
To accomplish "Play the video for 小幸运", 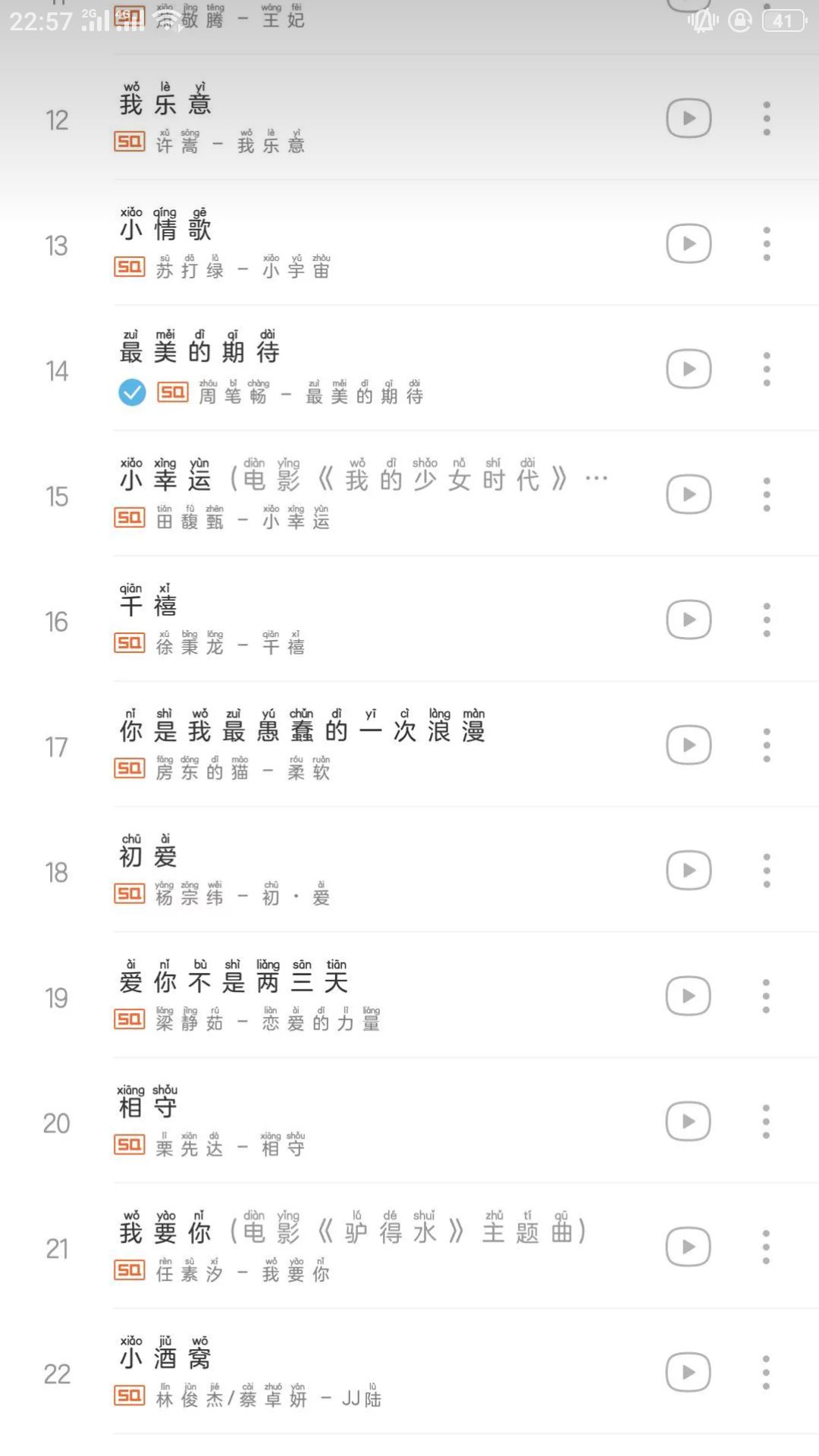I will click(689, 494).
